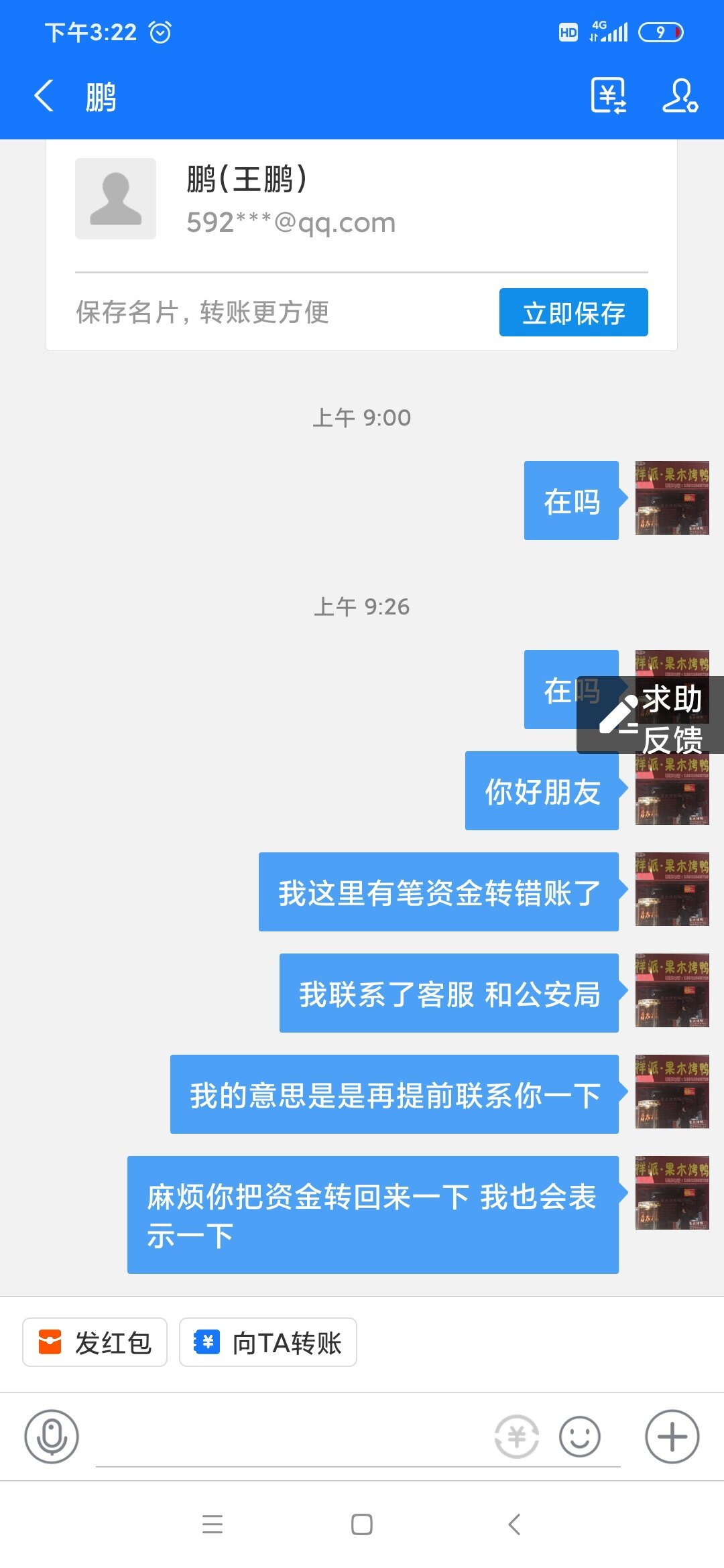724x1568 pixels.
Task: Go back from the chat with 鹏
Action: [x=44, y=96]
